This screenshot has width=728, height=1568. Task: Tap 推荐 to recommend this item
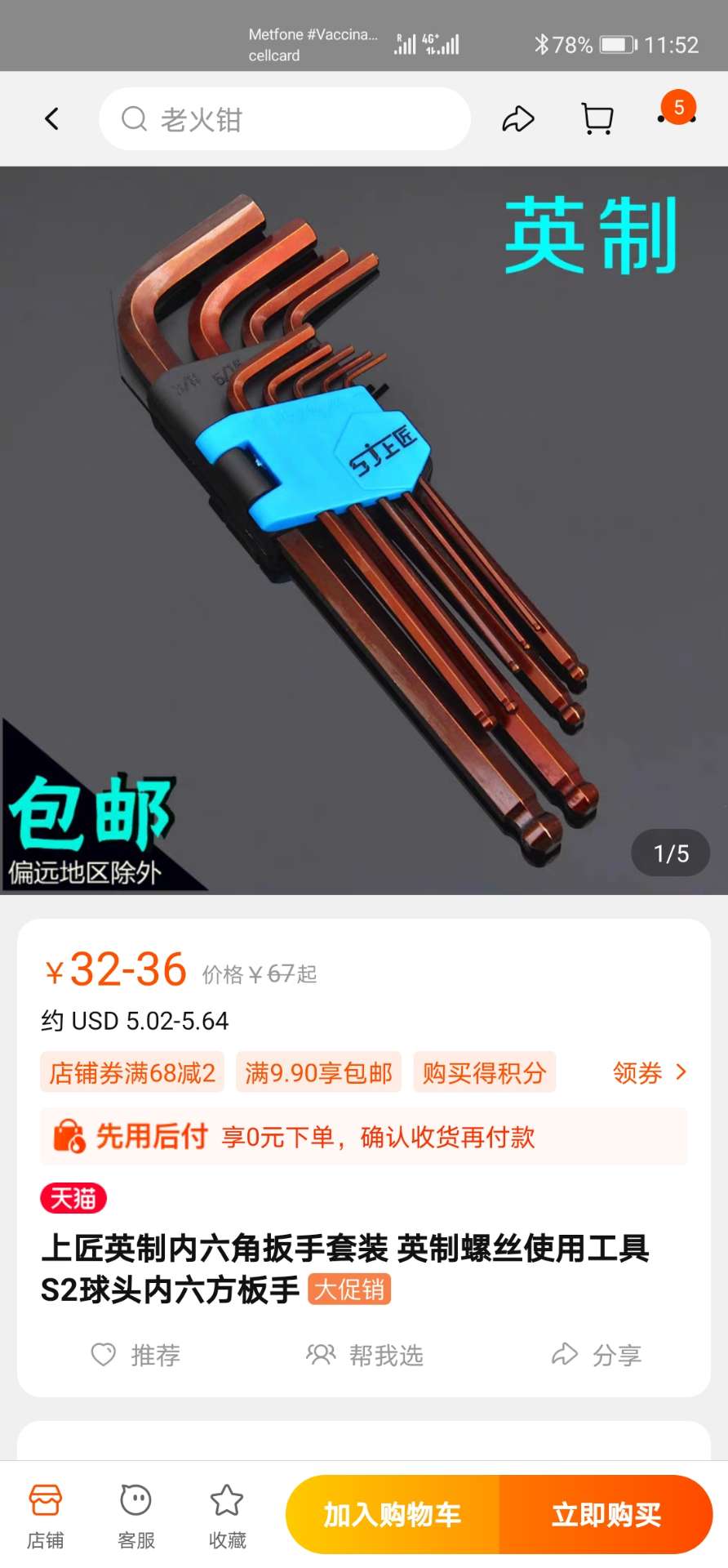click(x=135, y=1355)
